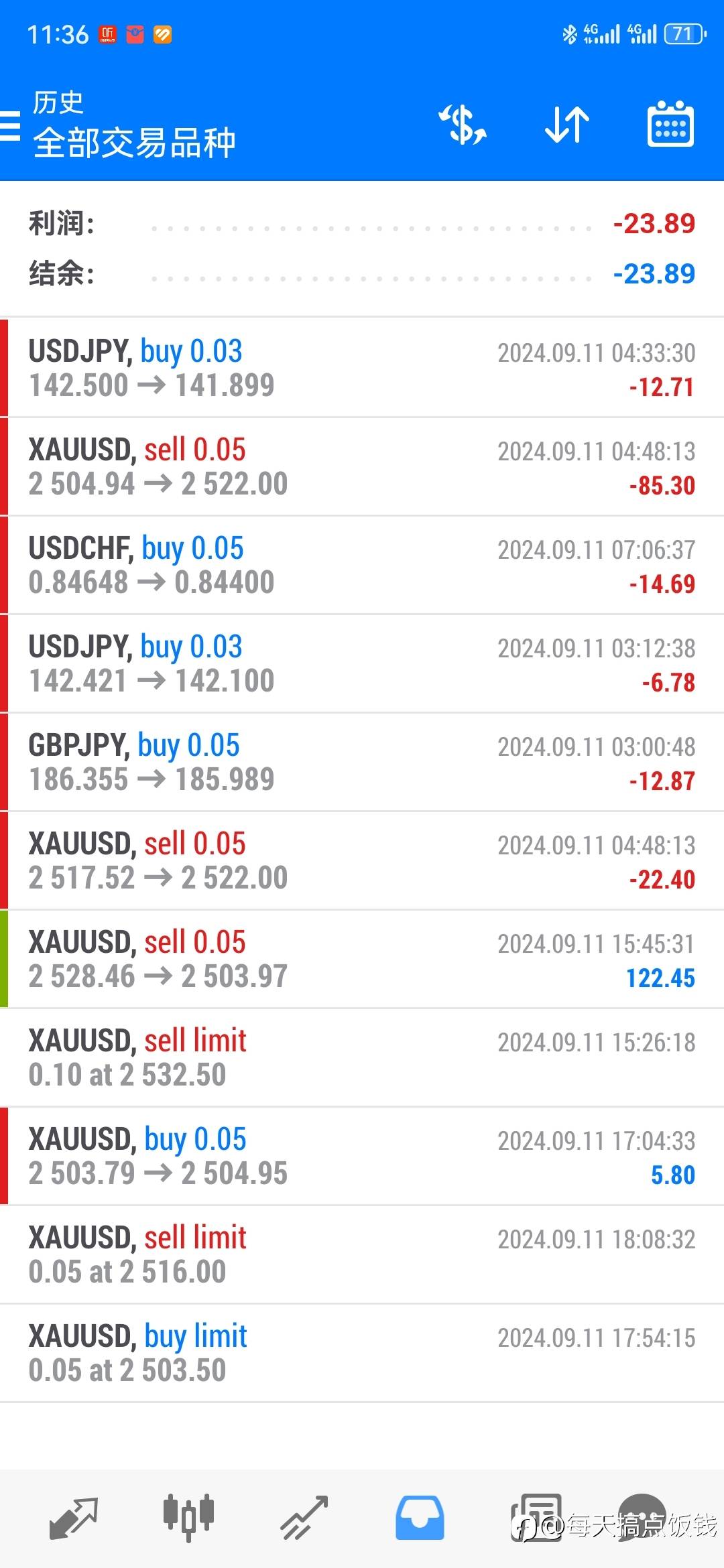
Task: Open the XAUUSD sell trade with 122.45 profit
Action: [362, 959]
